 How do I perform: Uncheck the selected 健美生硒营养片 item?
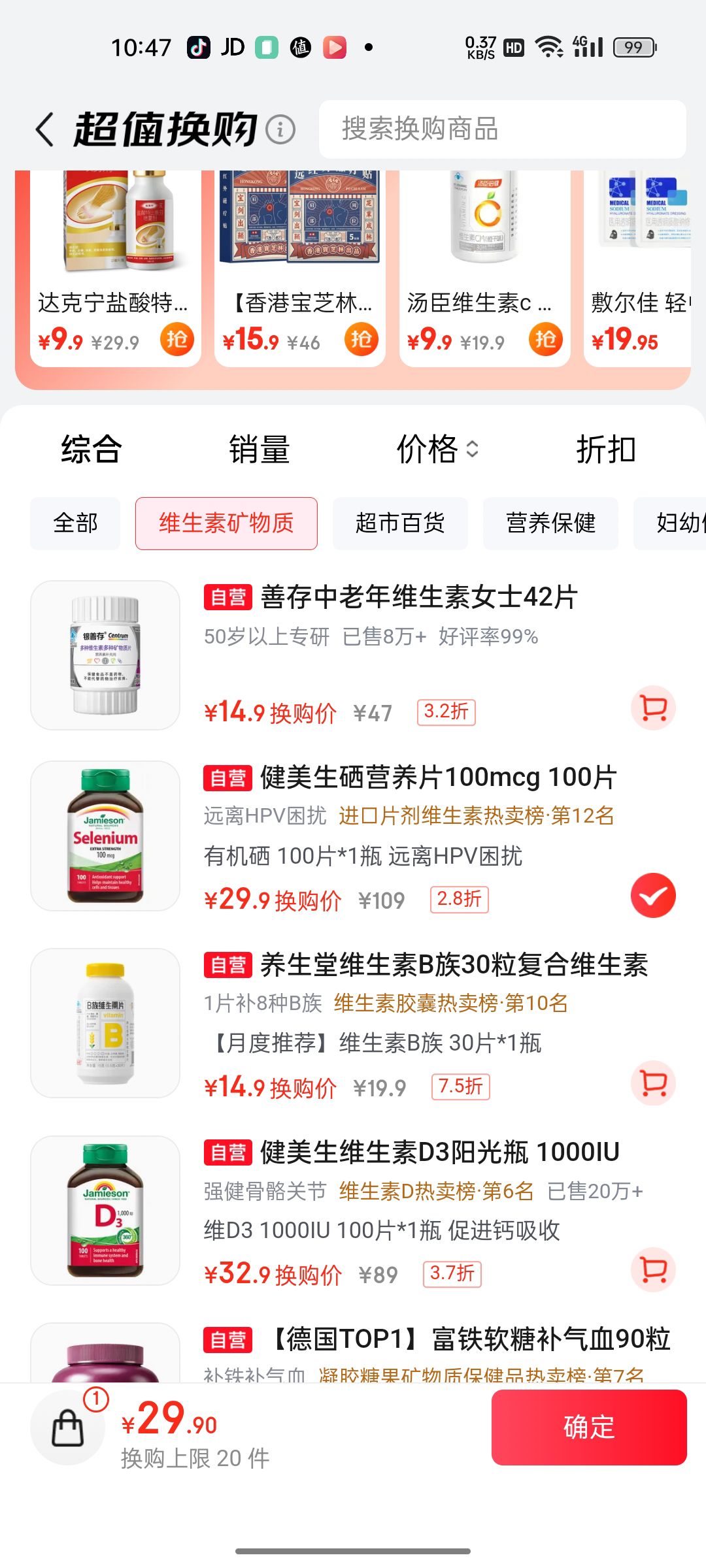click(653, 896)
